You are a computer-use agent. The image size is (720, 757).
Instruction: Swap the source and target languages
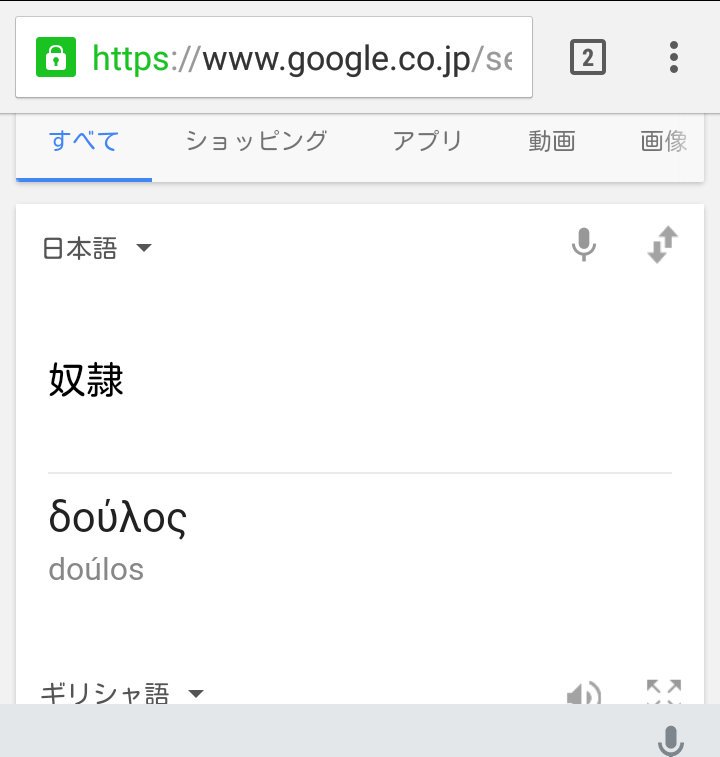663,245
